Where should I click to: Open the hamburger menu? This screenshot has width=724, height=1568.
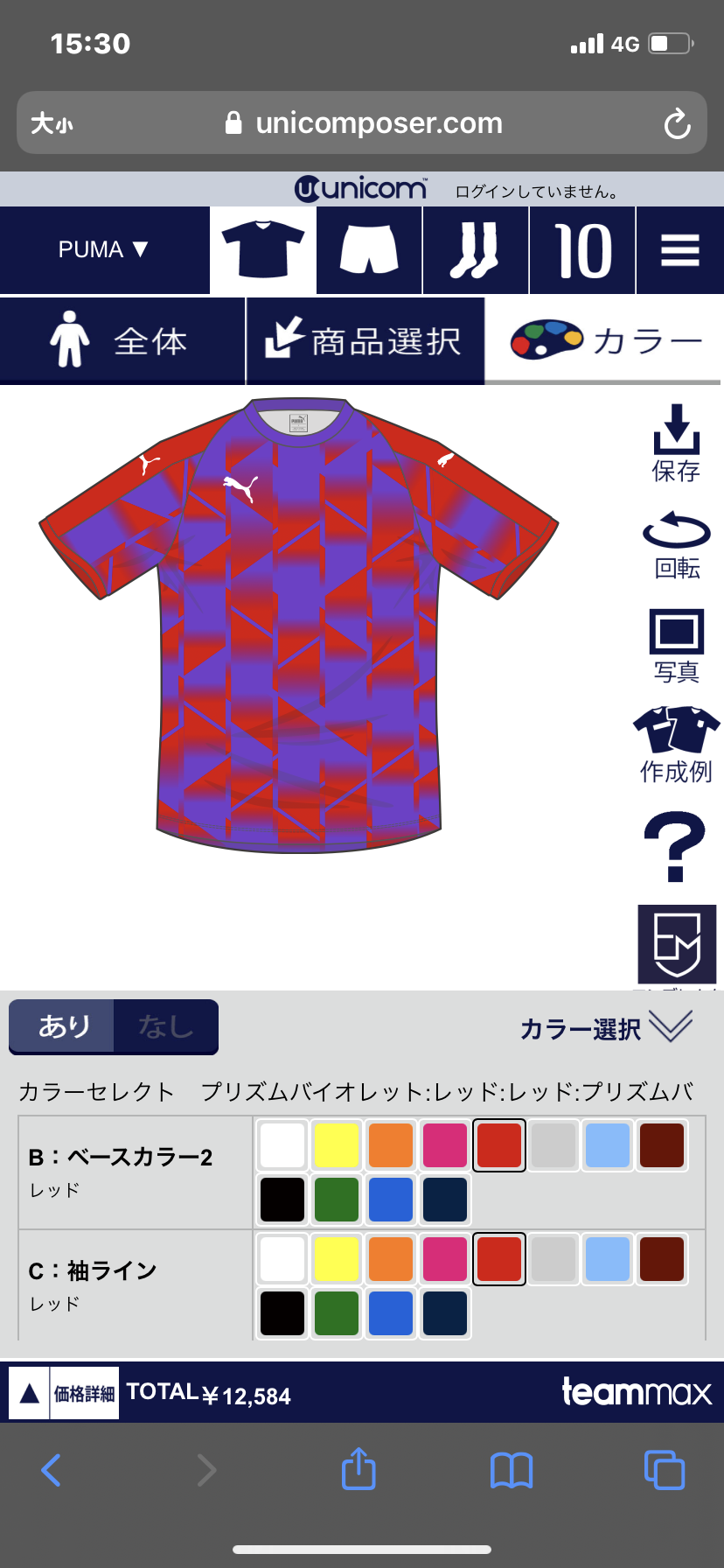coord(679,250)
